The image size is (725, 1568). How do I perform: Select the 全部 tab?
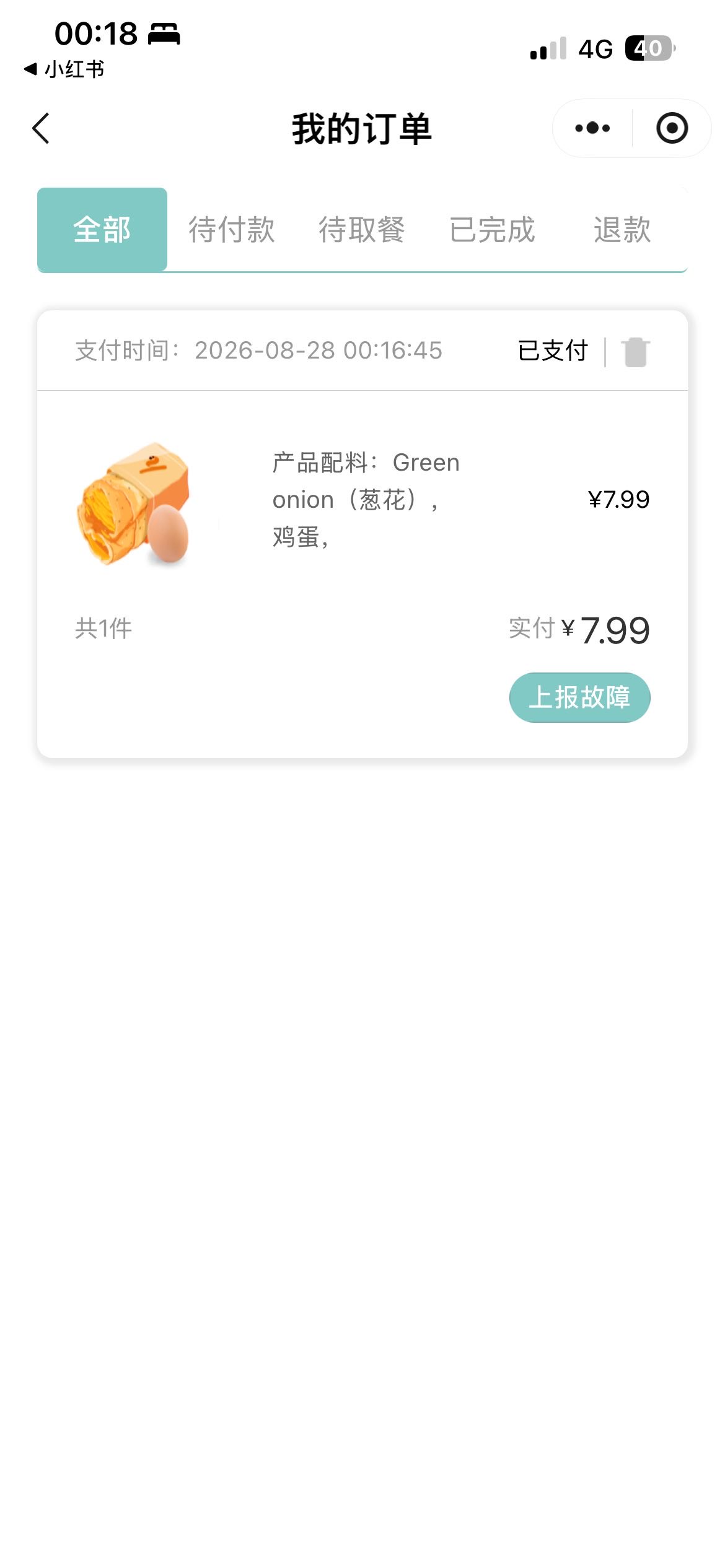(x=102, y=230)
